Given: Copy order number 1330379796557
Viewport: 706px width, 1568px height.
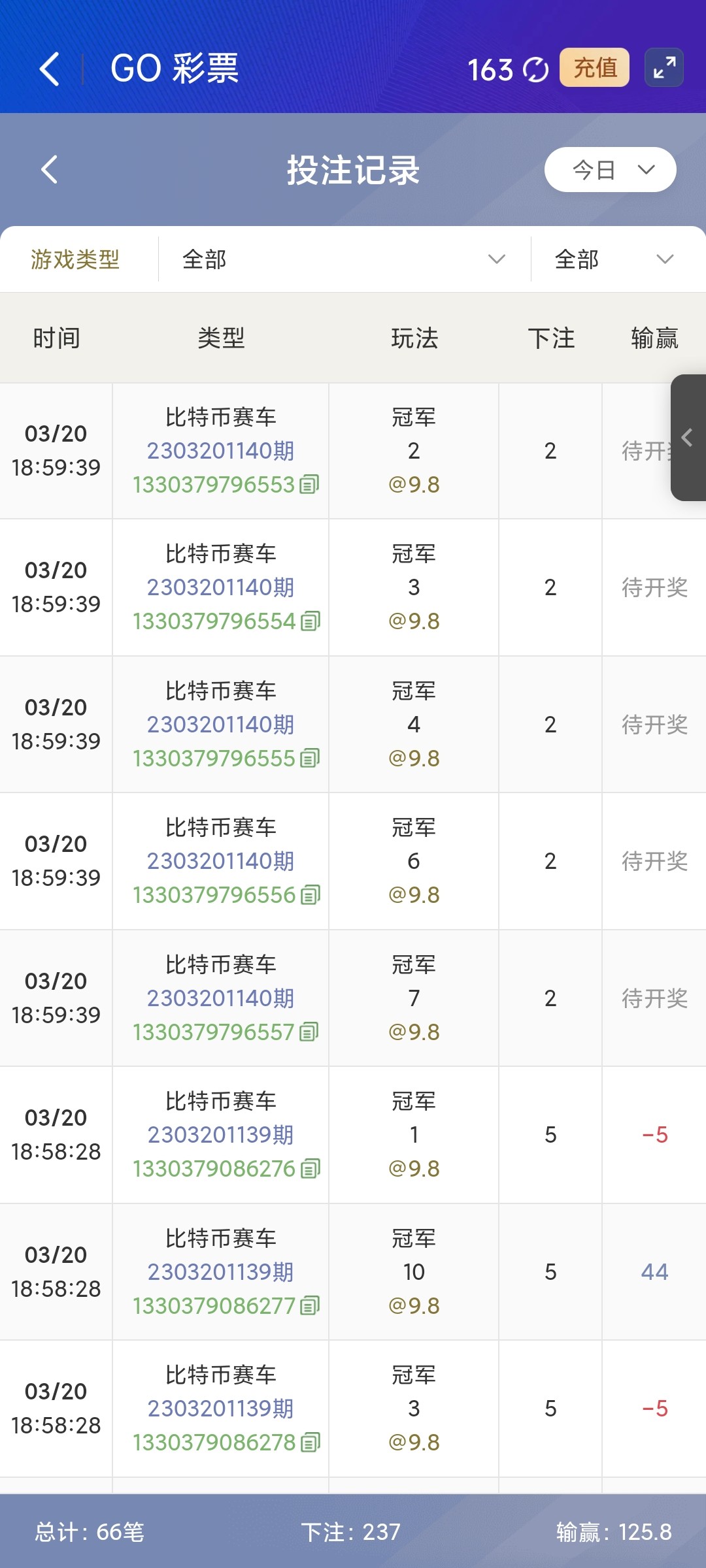Looking at the screenshot, I should (x=309, y=1032).
